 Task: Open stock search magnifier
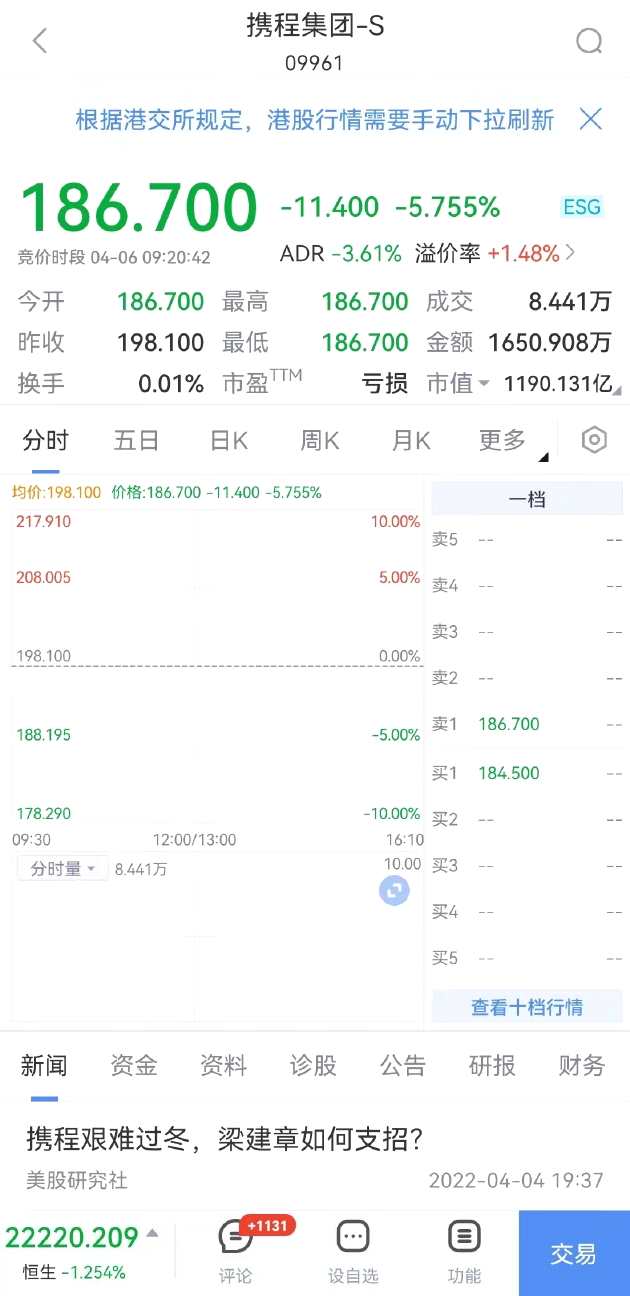(589, 41)
